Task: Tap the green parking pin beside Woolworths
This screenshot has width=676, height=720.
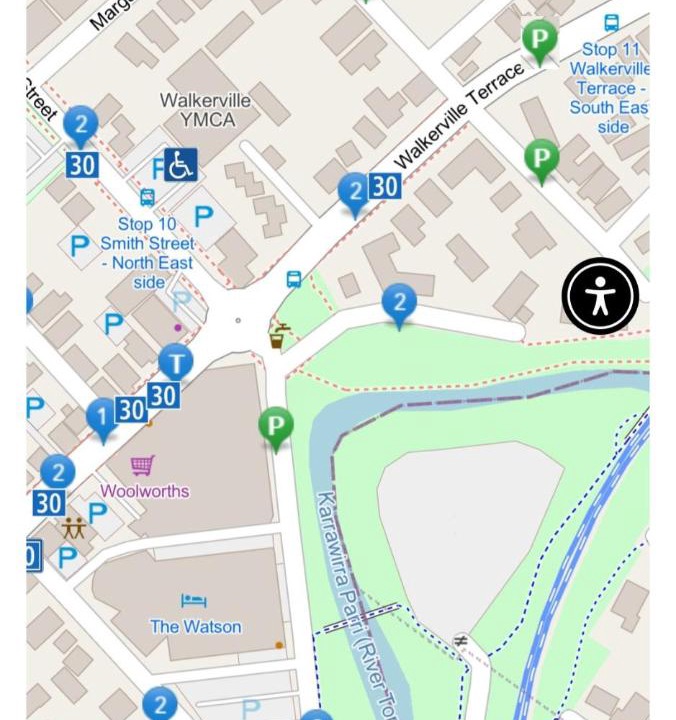Action: [276, 427]
